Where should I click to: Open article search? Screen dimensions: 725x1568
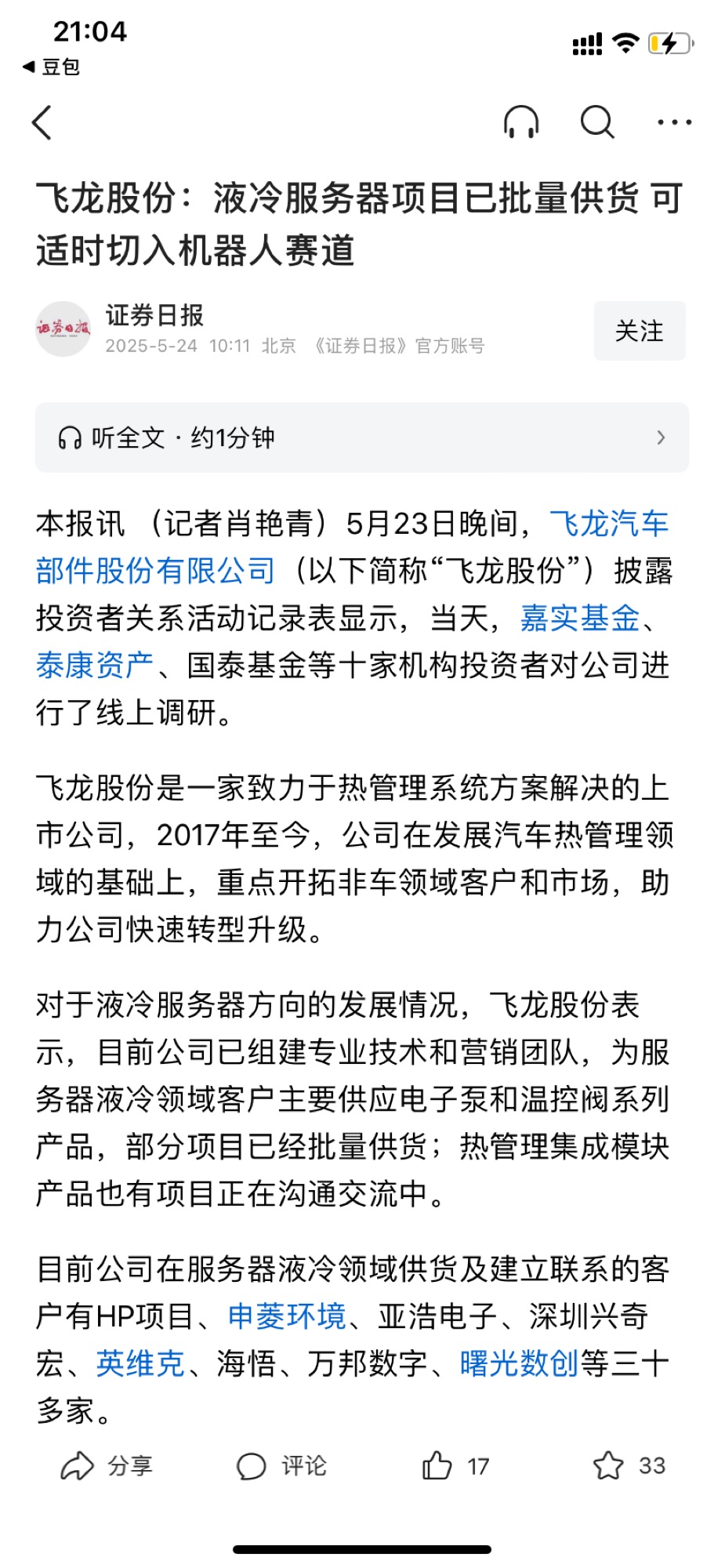coord(597,122)
